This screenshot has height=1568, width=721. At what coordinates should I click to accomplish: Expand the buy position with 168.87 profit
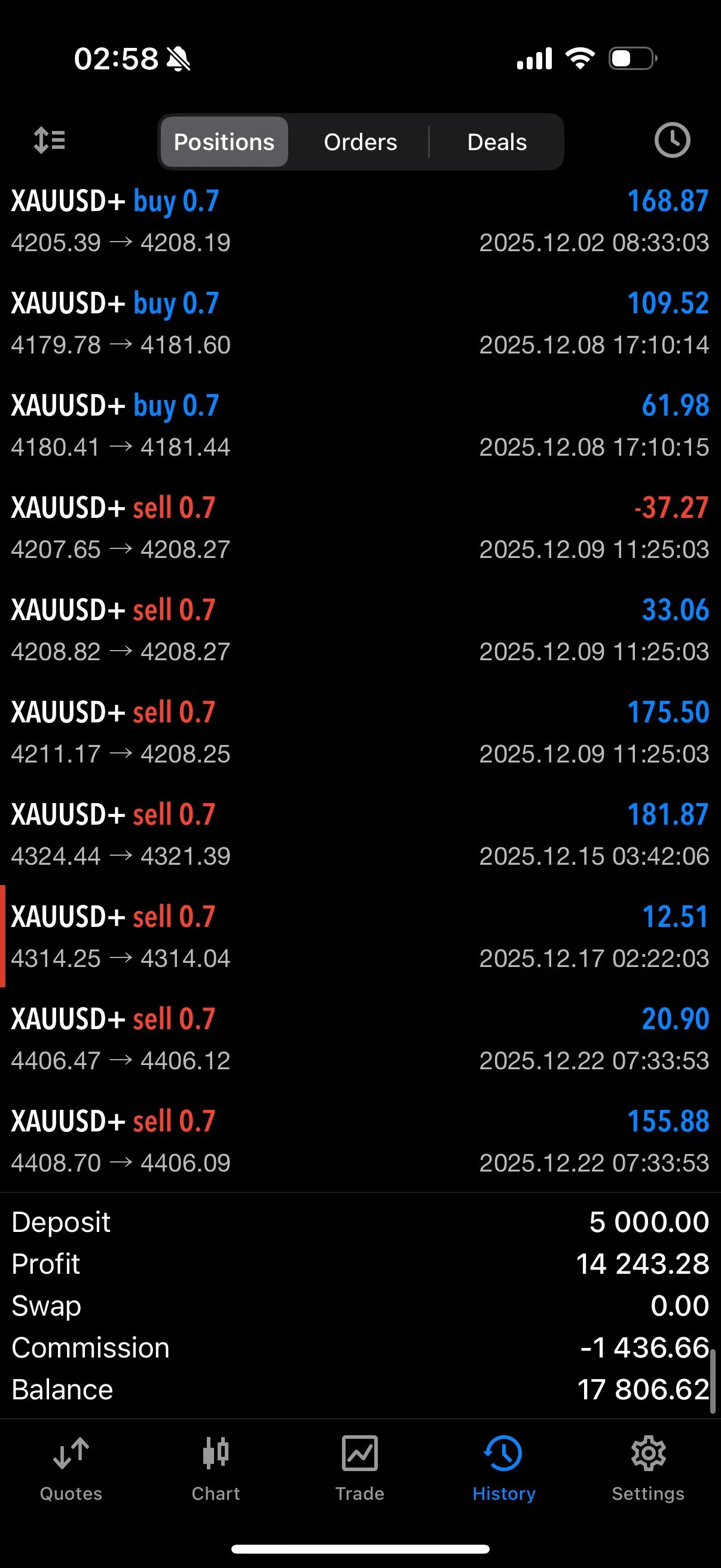[x=360, y=221]
